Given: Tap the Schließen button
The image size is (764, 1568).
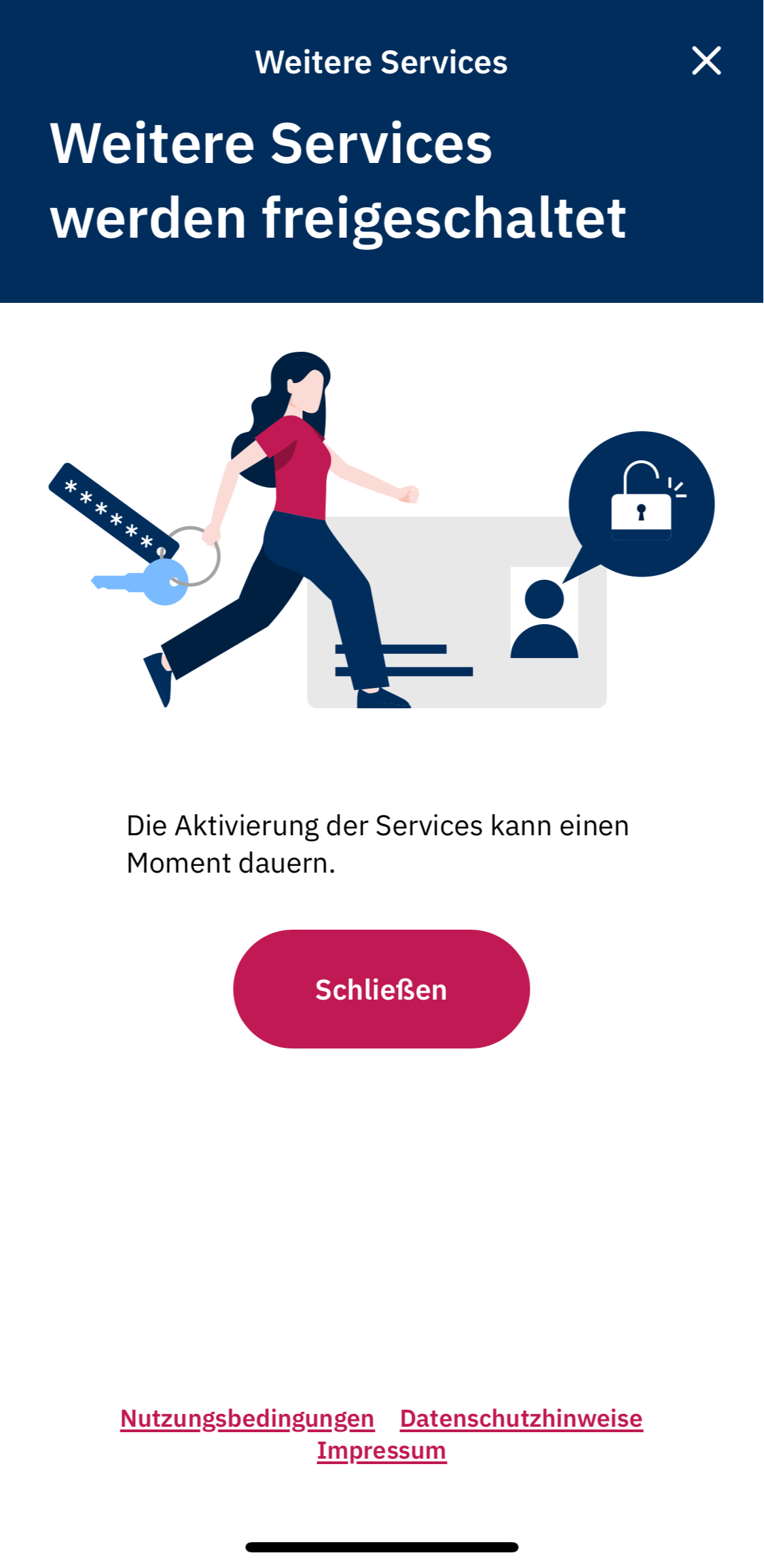Looking at the screenshot, I should [x=381, y=989].
